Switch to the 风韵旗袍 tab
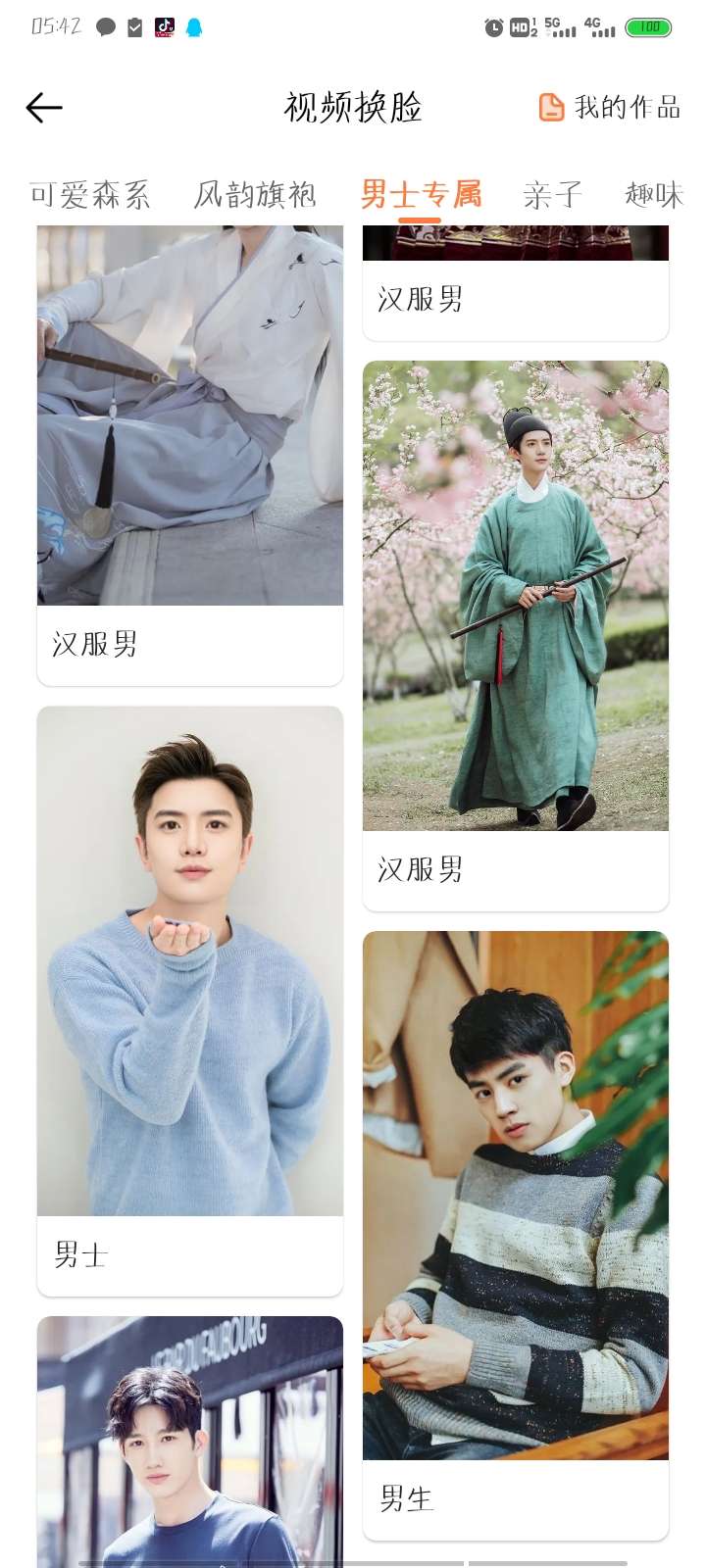Image resolution: width=706 pixels, height=1568 pixels. [x=255, y=195]
